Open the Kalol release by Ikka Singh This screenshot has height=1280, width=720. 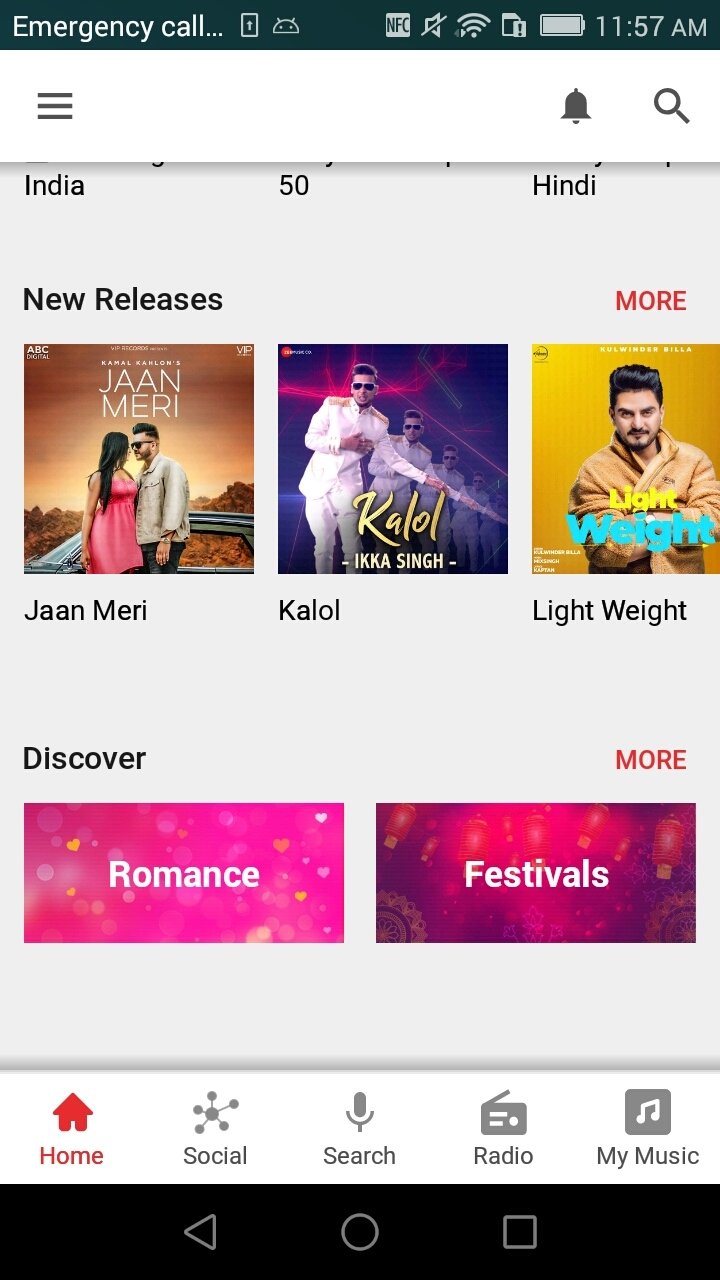click(x=393, y=459)
